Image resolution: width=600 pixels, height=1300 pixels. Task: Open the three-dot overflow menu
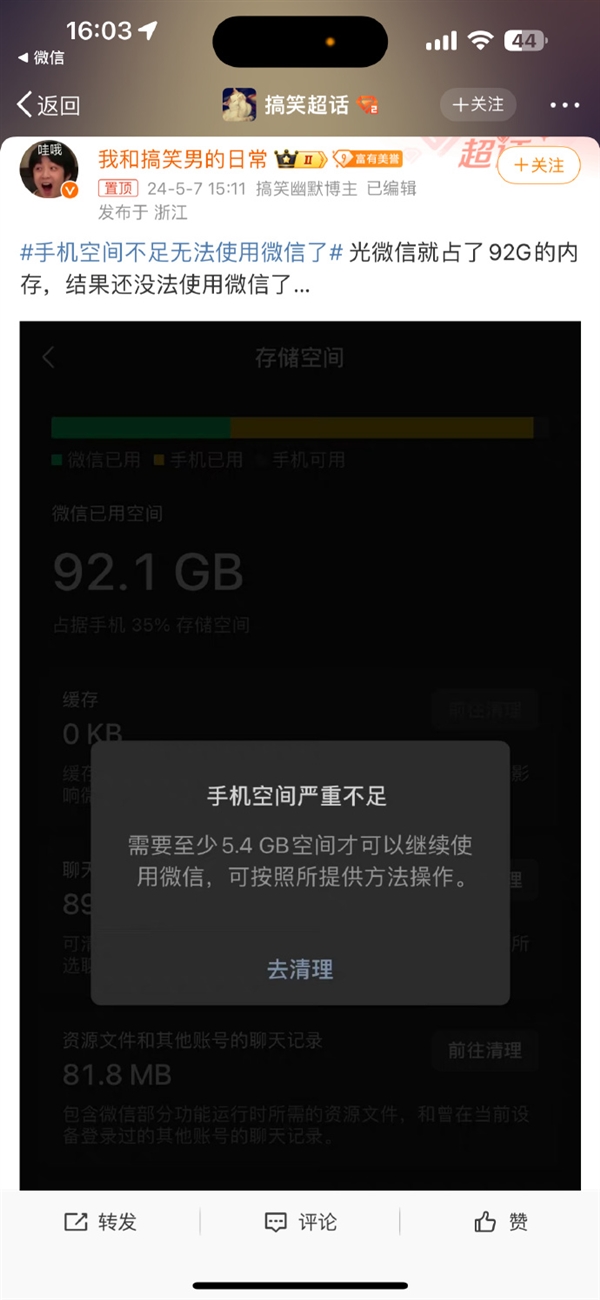[564, 105]
